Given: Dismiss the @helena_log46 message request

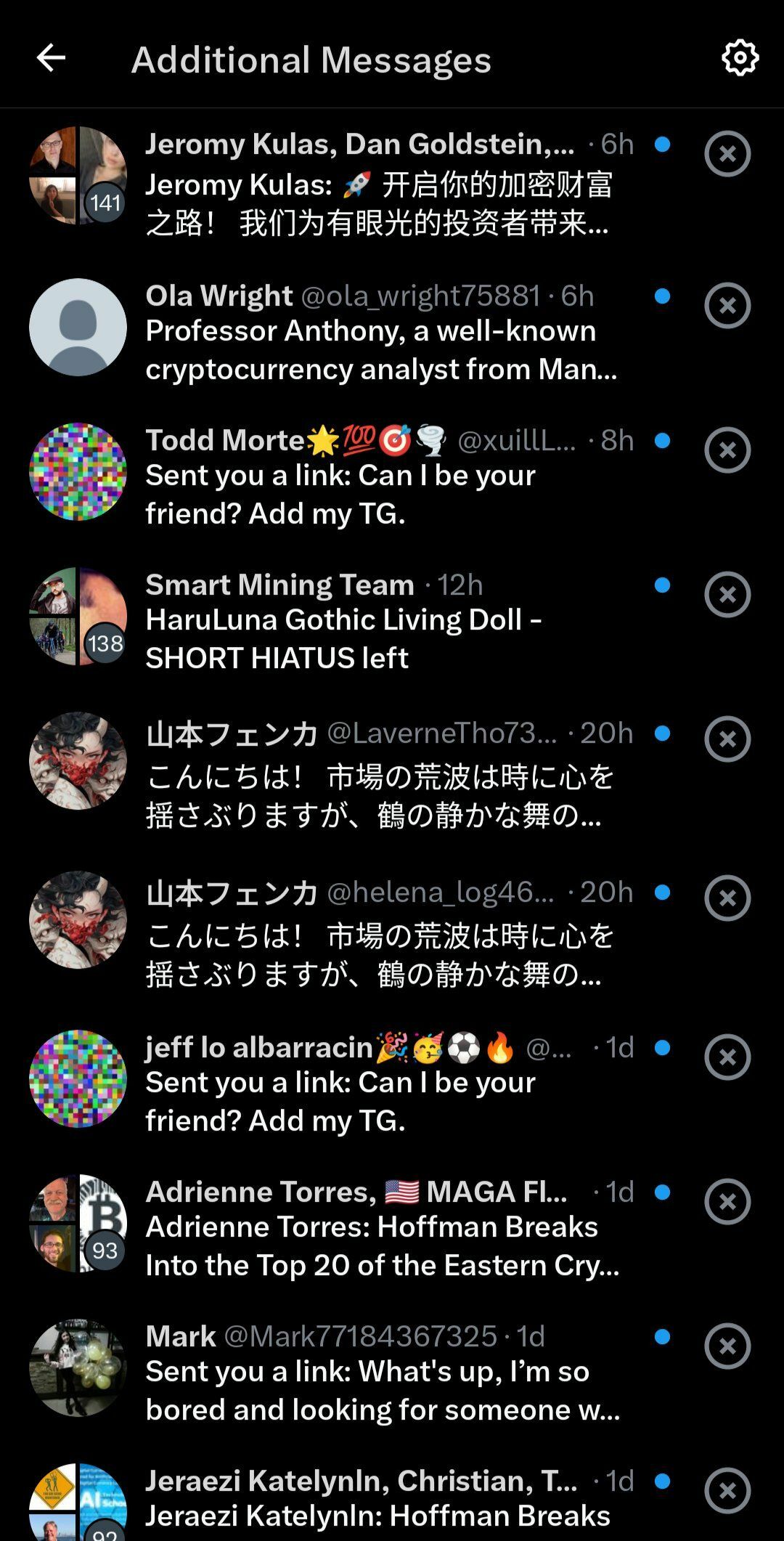Looking at the screenshot, I should pyautogui.click(x=727, y=898).
